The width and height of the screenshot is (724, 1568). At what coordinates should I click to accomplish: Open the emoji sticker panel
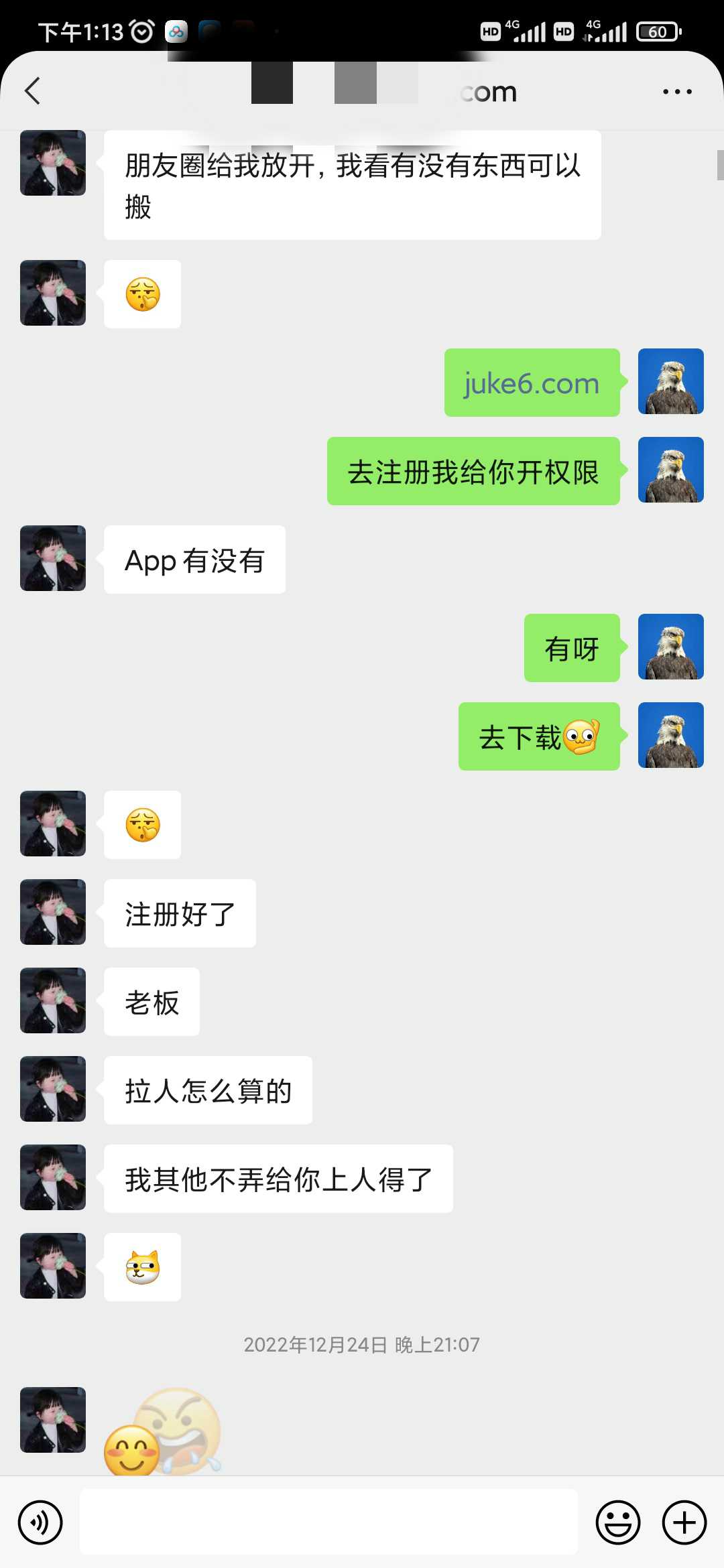click(618, 1522)
